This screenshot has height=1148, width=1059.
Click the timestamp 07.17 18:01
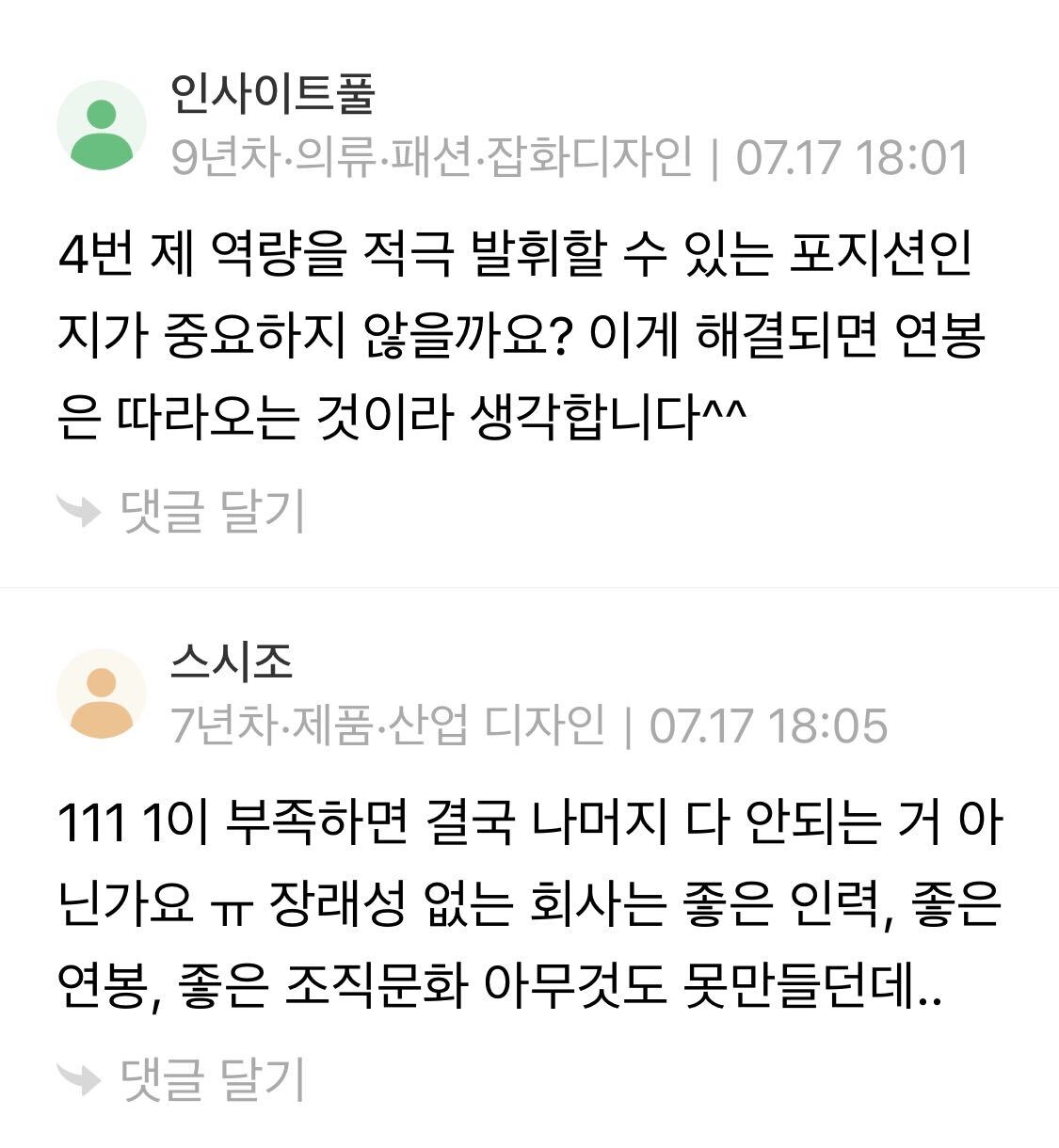(852, 155)
